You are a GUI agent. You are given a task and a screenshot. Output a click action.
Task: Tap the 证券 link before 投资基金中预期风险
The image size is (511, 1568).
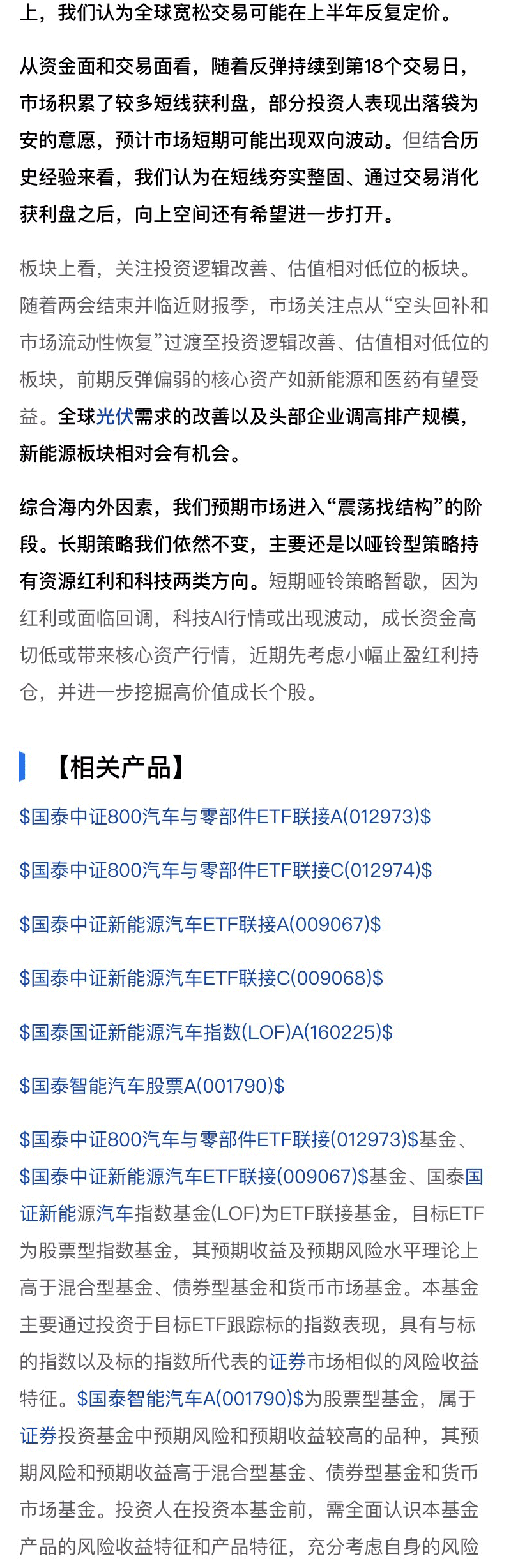(x=38, y=1435)
